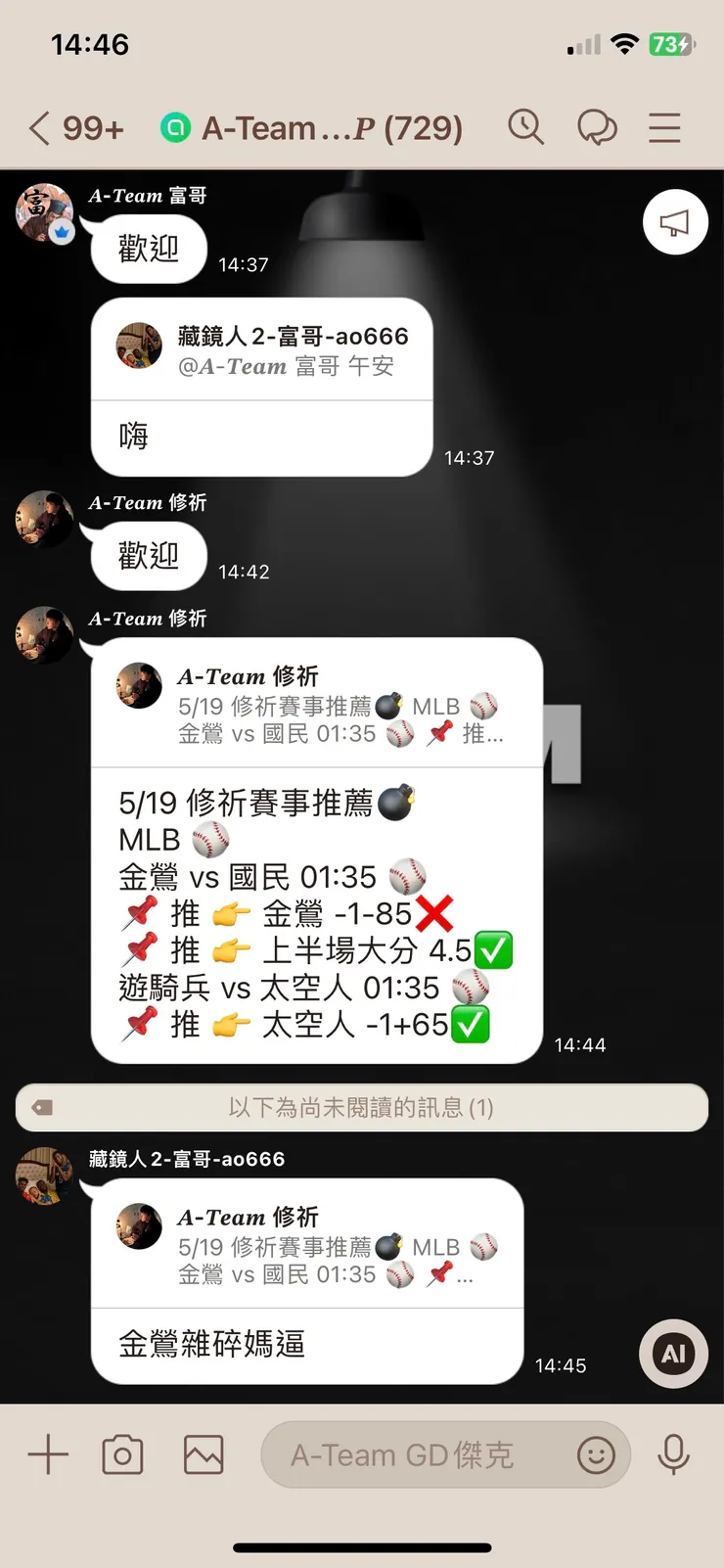This screenshot has width=724, height=1568.
Task: Open the photo gallery picker icon
Action: [203, 1455]
